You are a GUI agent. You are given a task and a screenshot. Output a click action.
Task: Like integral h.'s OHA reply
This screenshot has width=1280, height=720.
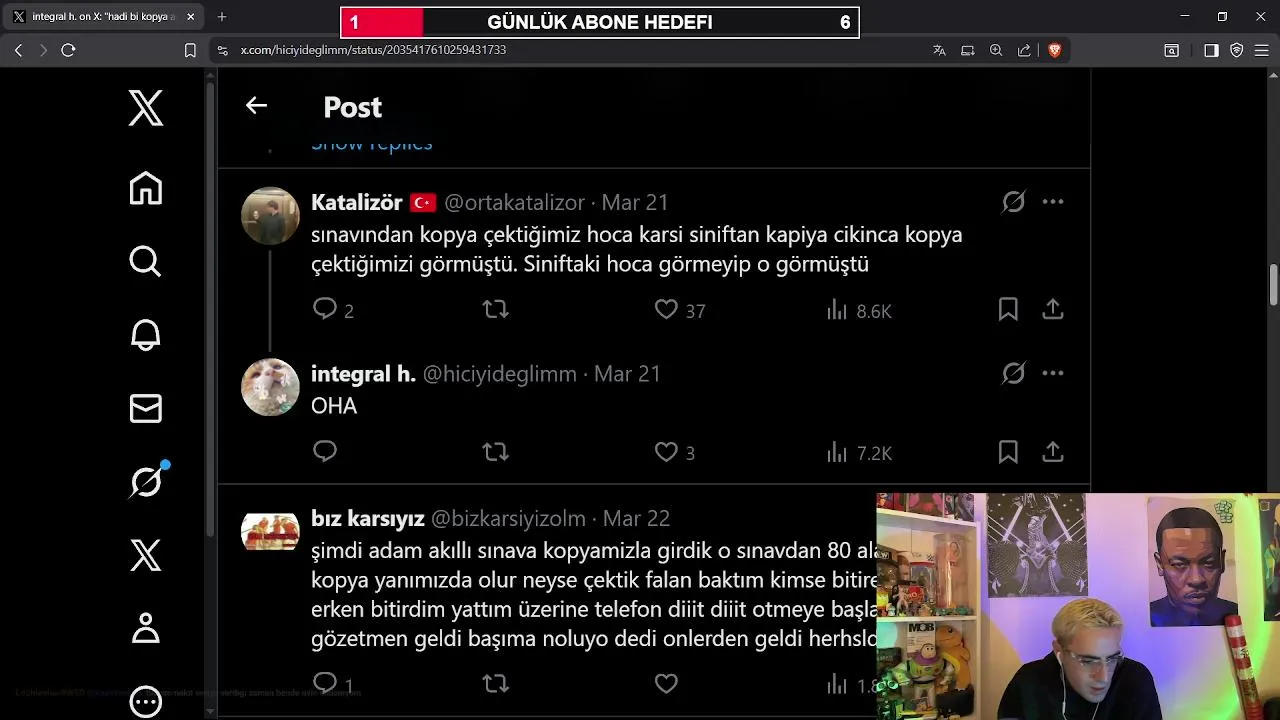[x=666, y=452]
